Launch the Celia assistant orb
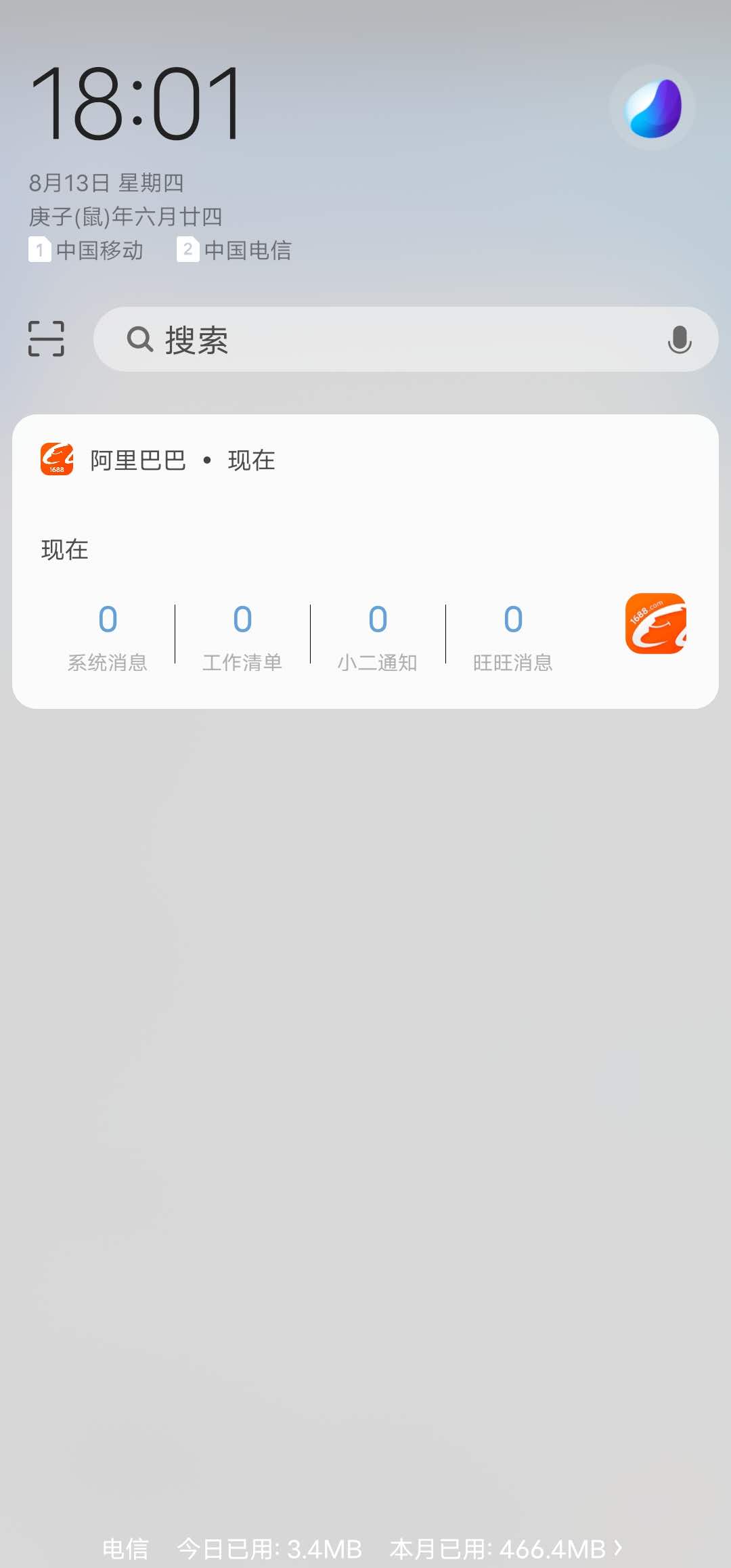Viewport: 731px width, 1568px height. pyautogui.click(x=652, y=108)
